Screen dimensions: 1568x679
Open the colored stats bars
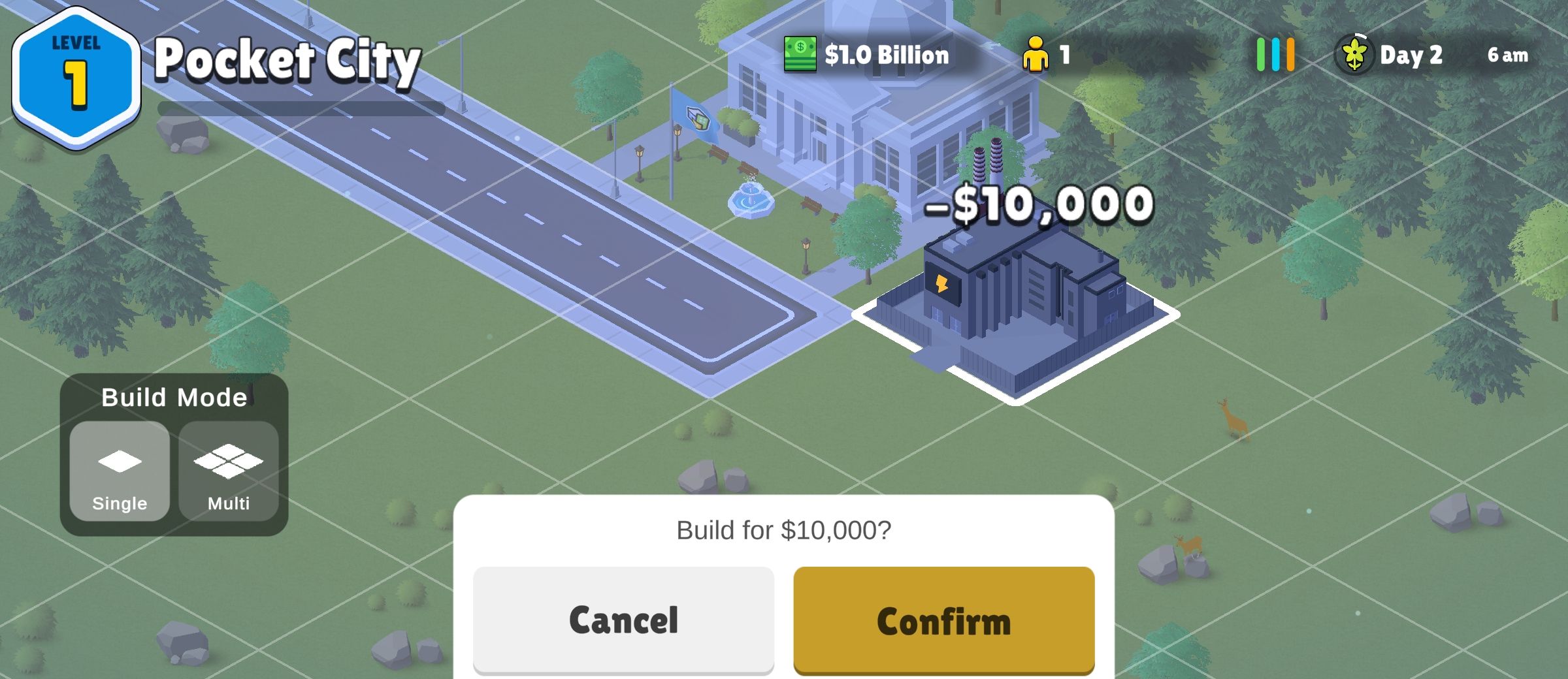click(x=1275, y=55)
